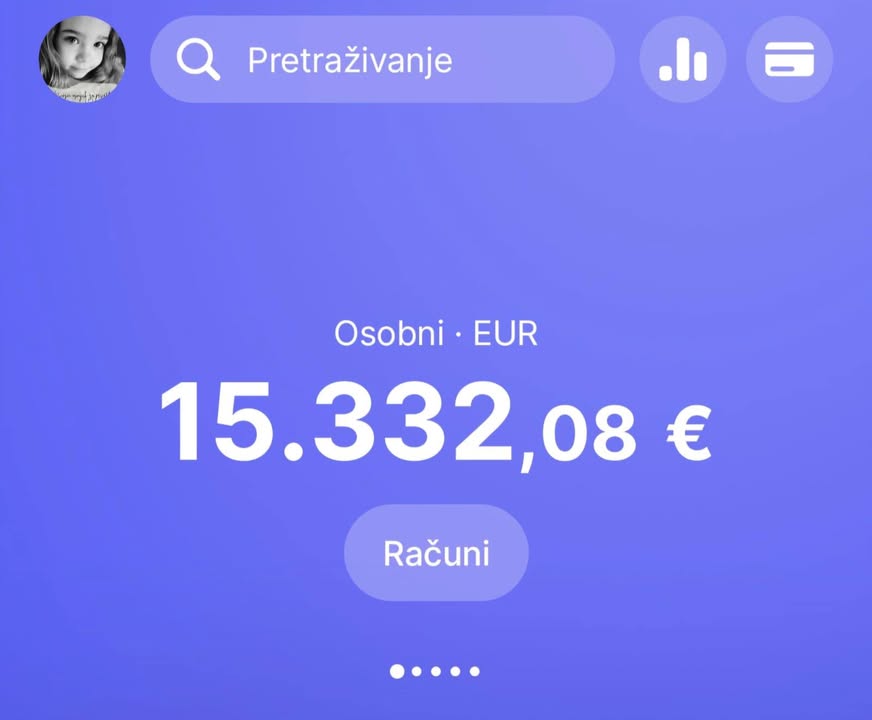872x720 pixels.
Task: Open the analytics bar chart icon
Action: 683,60
